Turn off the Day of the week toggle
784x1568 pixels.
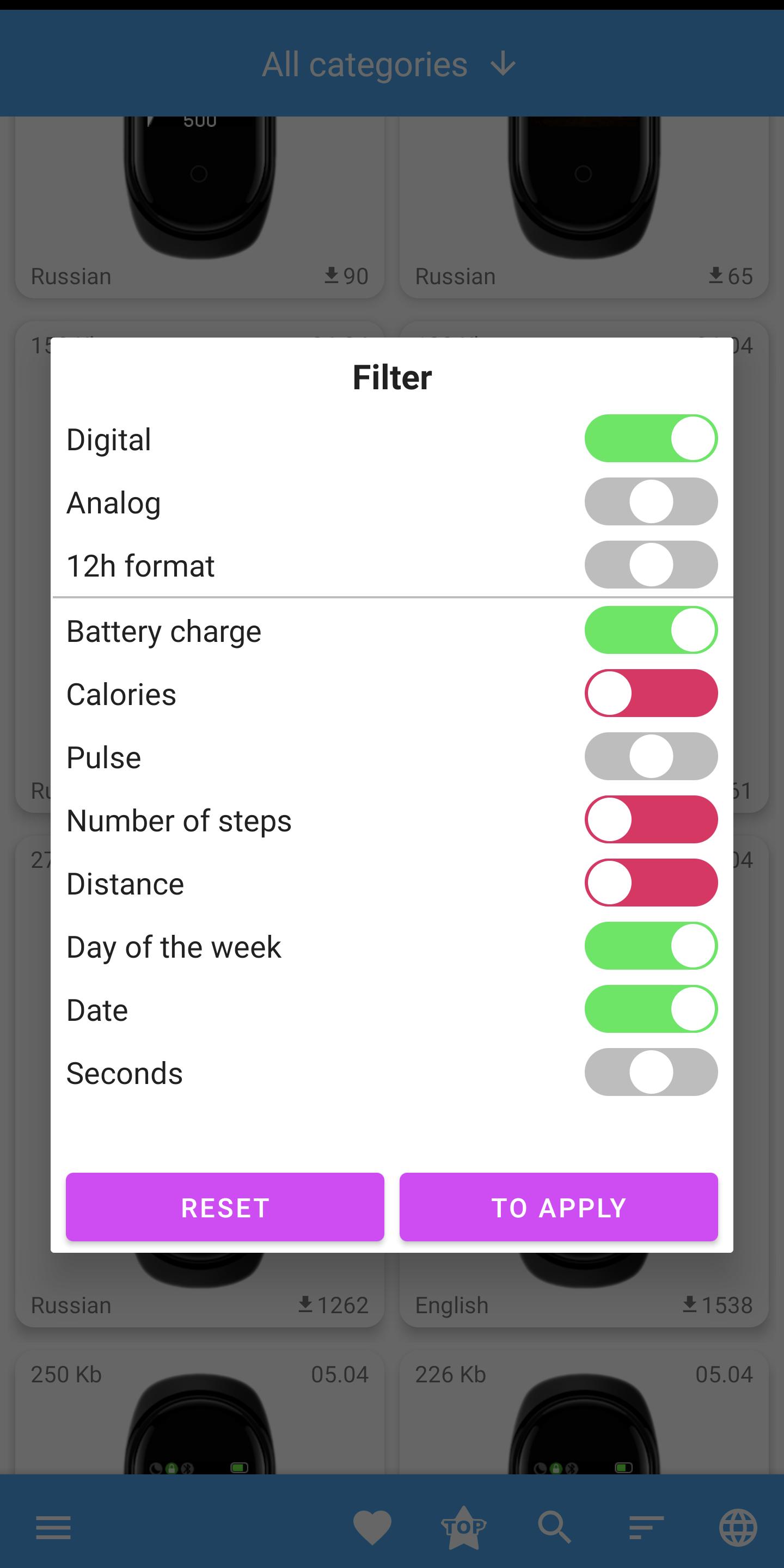[x=651, y=946]
